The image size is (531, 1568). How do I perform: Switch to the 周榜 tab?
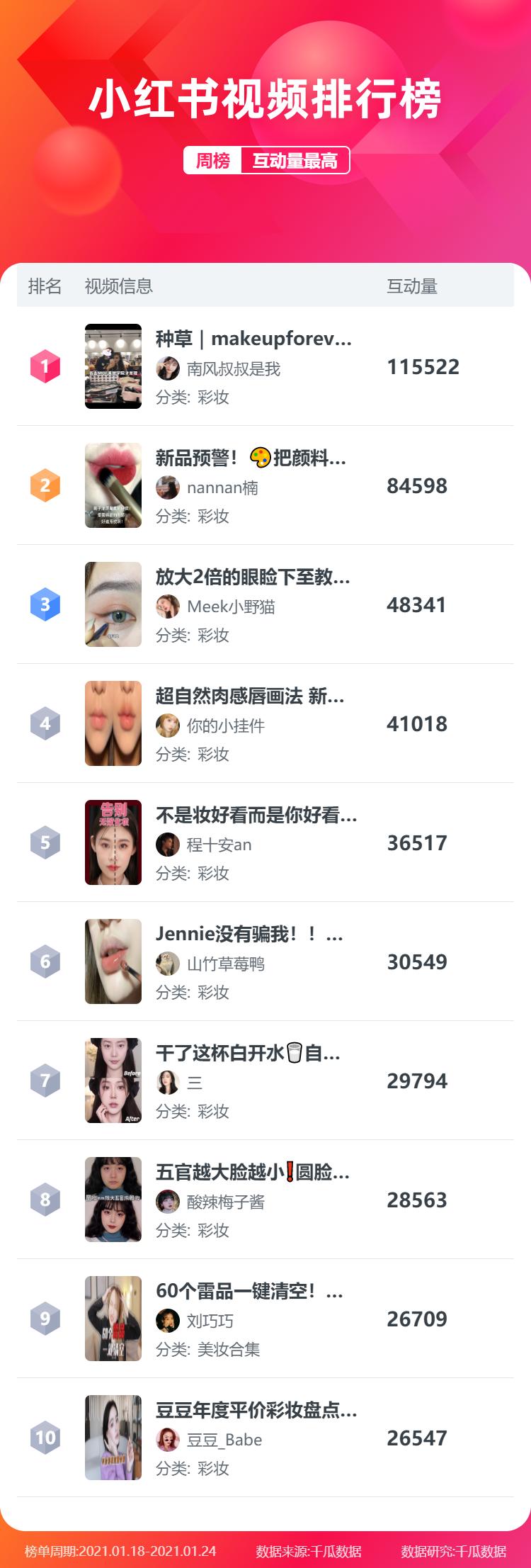214,161
